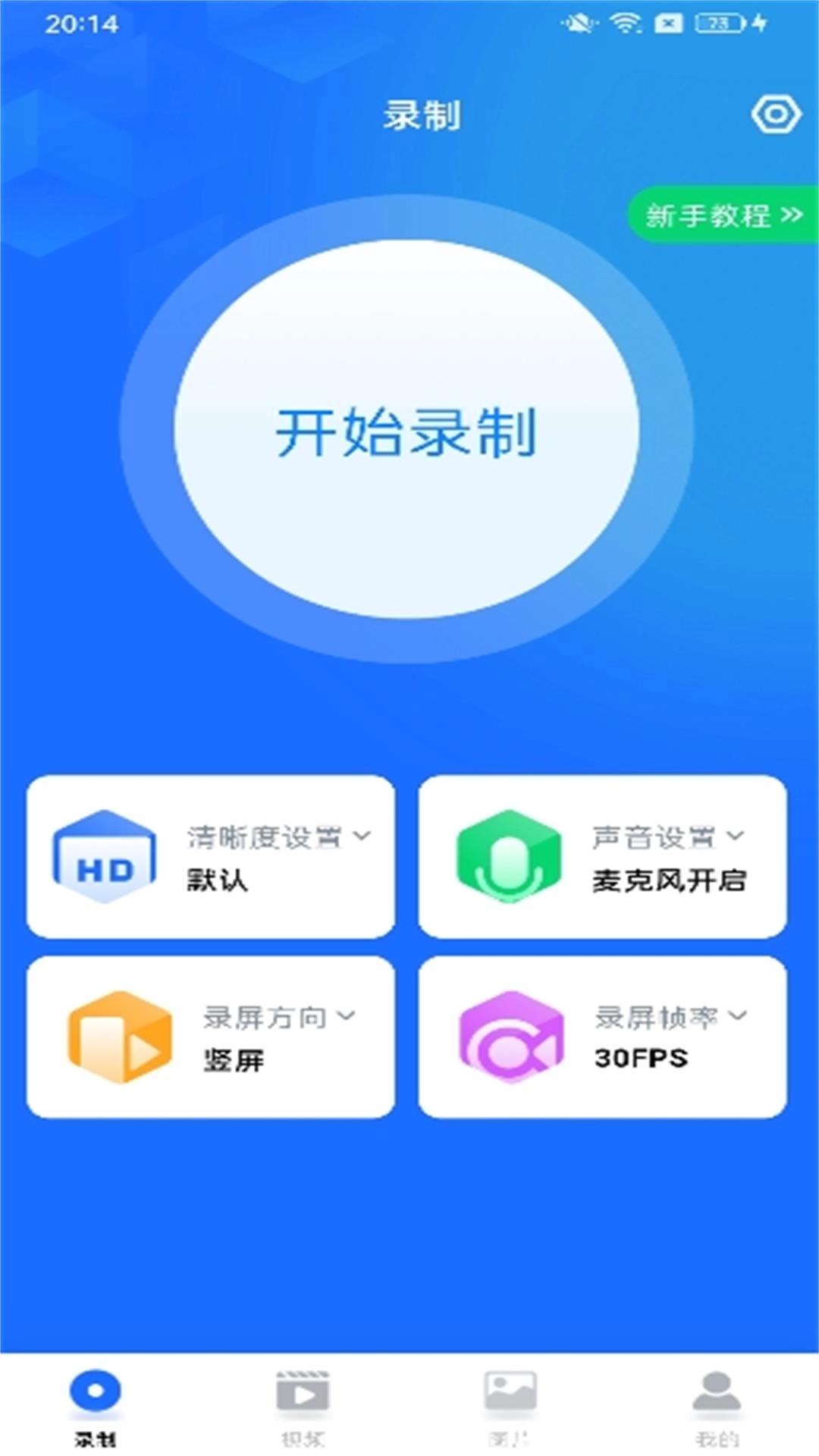Open the 新手教程 tutorial link
The image size is (819, 1456).
720,216
